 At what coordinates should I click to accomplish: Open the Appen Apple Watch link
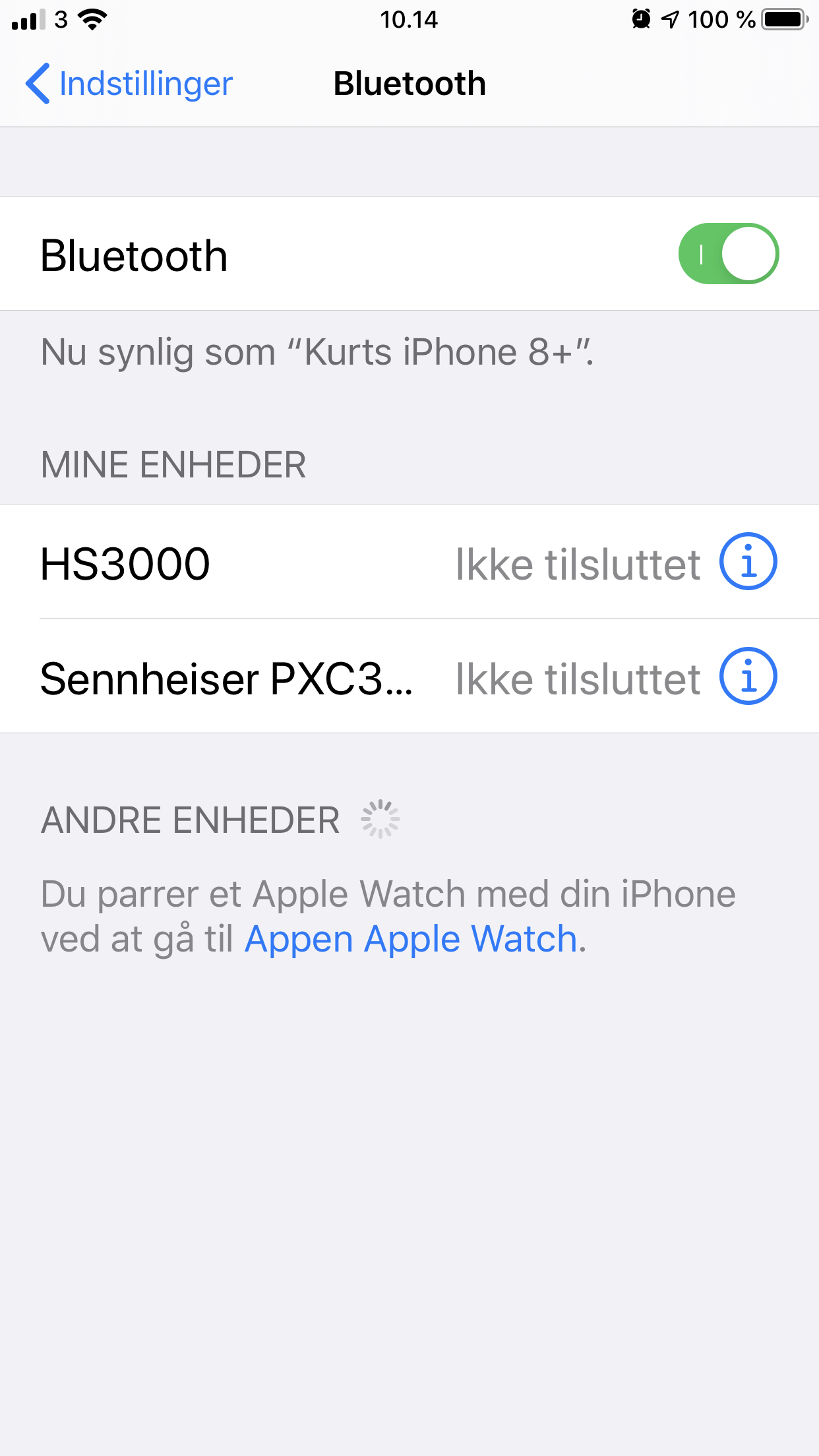pyautogui.click(x=411, y=939)
